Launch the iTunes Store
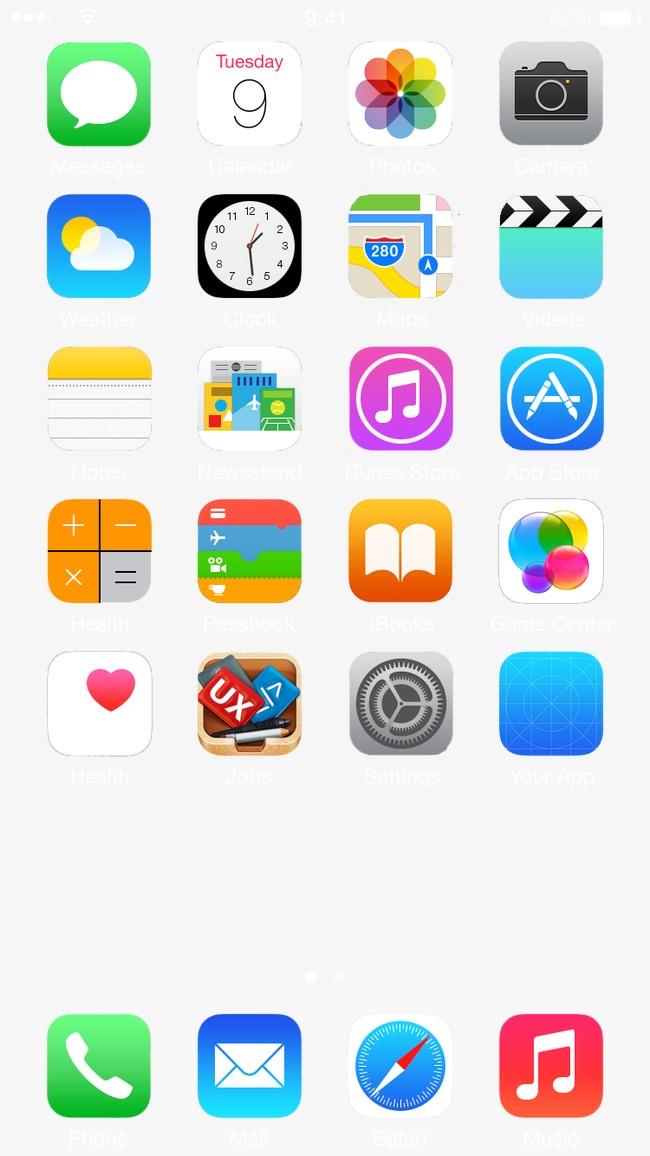 click(400, 398)
